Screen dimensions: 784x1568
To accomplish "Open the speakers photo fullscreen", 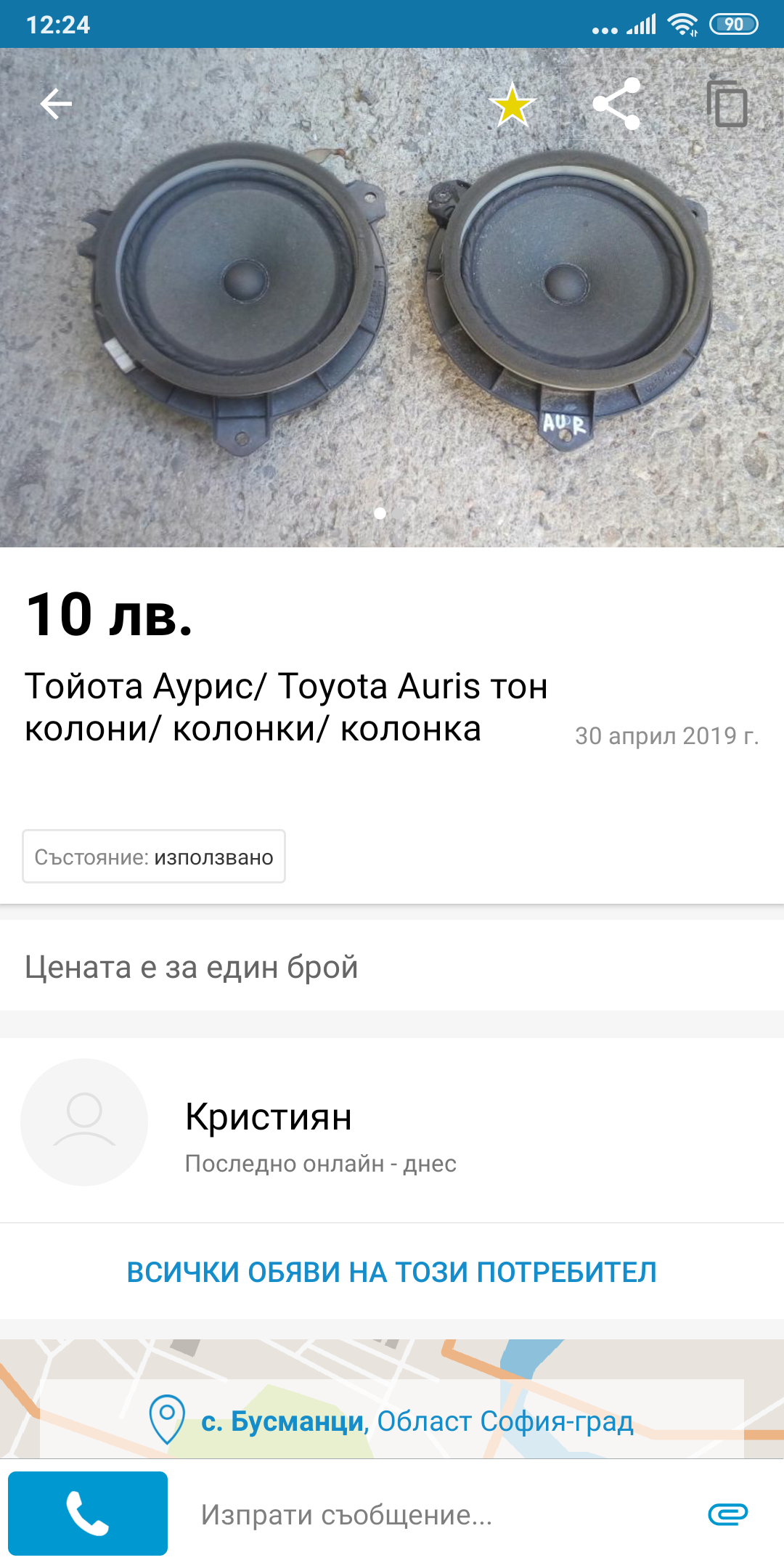I will coord(392,305).
